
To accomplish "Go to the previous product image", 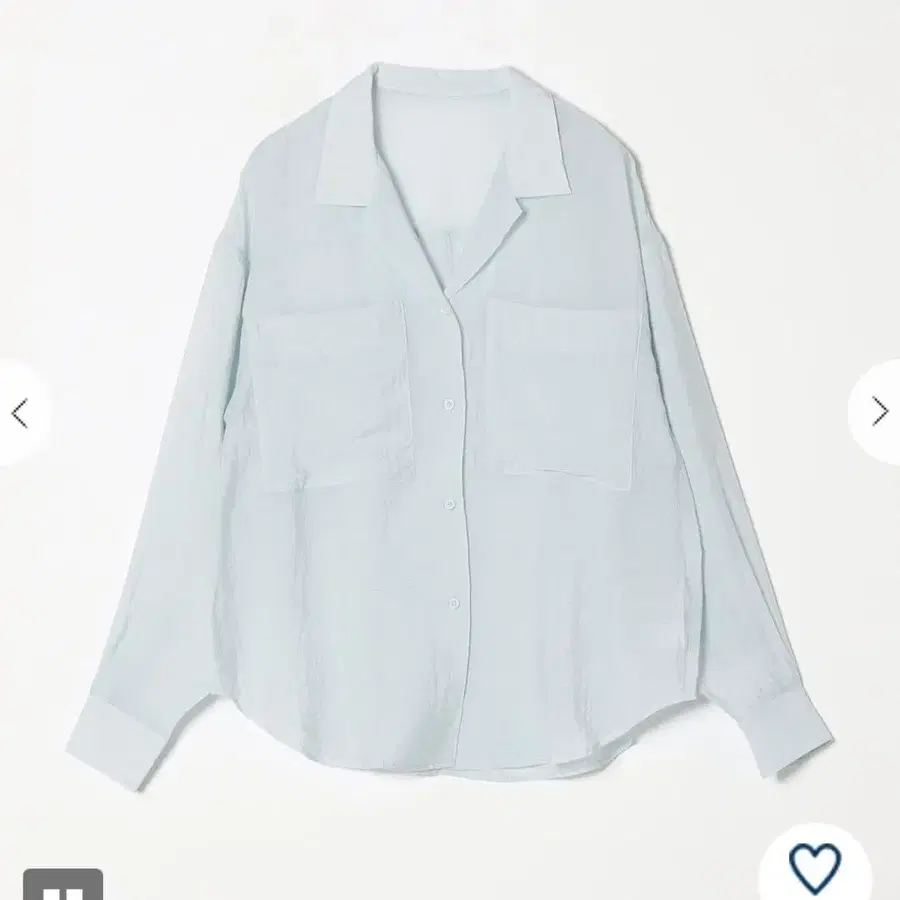I will click(x=19, y=412).
